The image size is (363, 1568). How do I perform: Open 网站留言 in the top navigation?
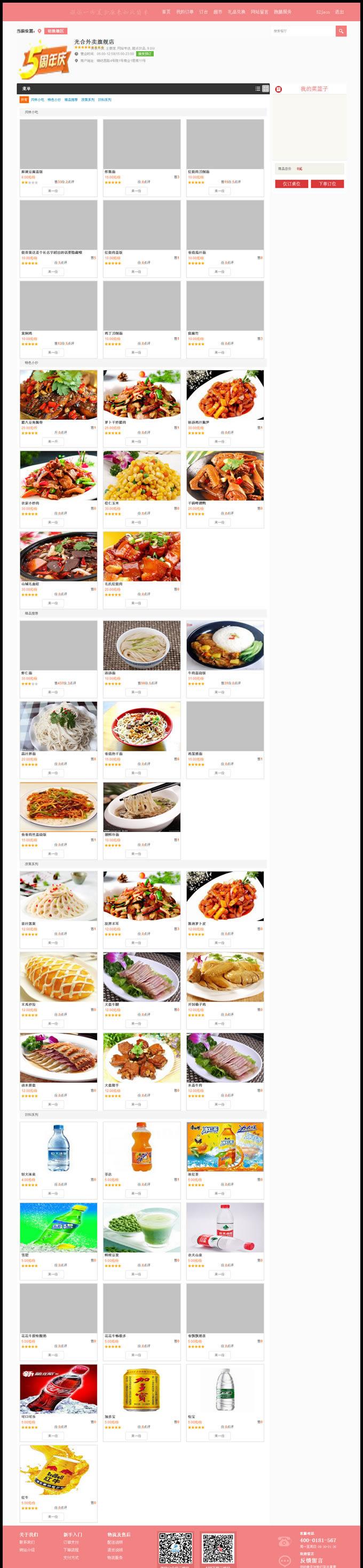(259, 12)
